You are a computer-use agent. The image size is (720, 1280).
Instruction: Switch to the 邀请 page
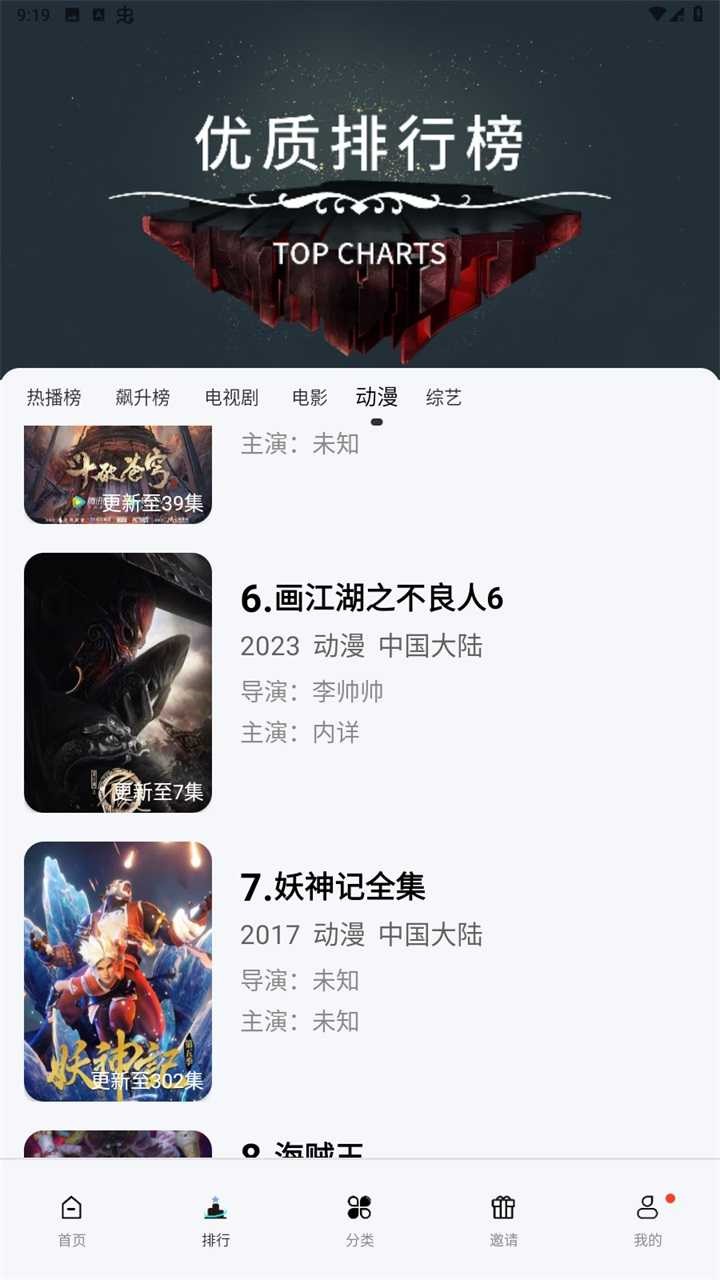(504, 1220)
